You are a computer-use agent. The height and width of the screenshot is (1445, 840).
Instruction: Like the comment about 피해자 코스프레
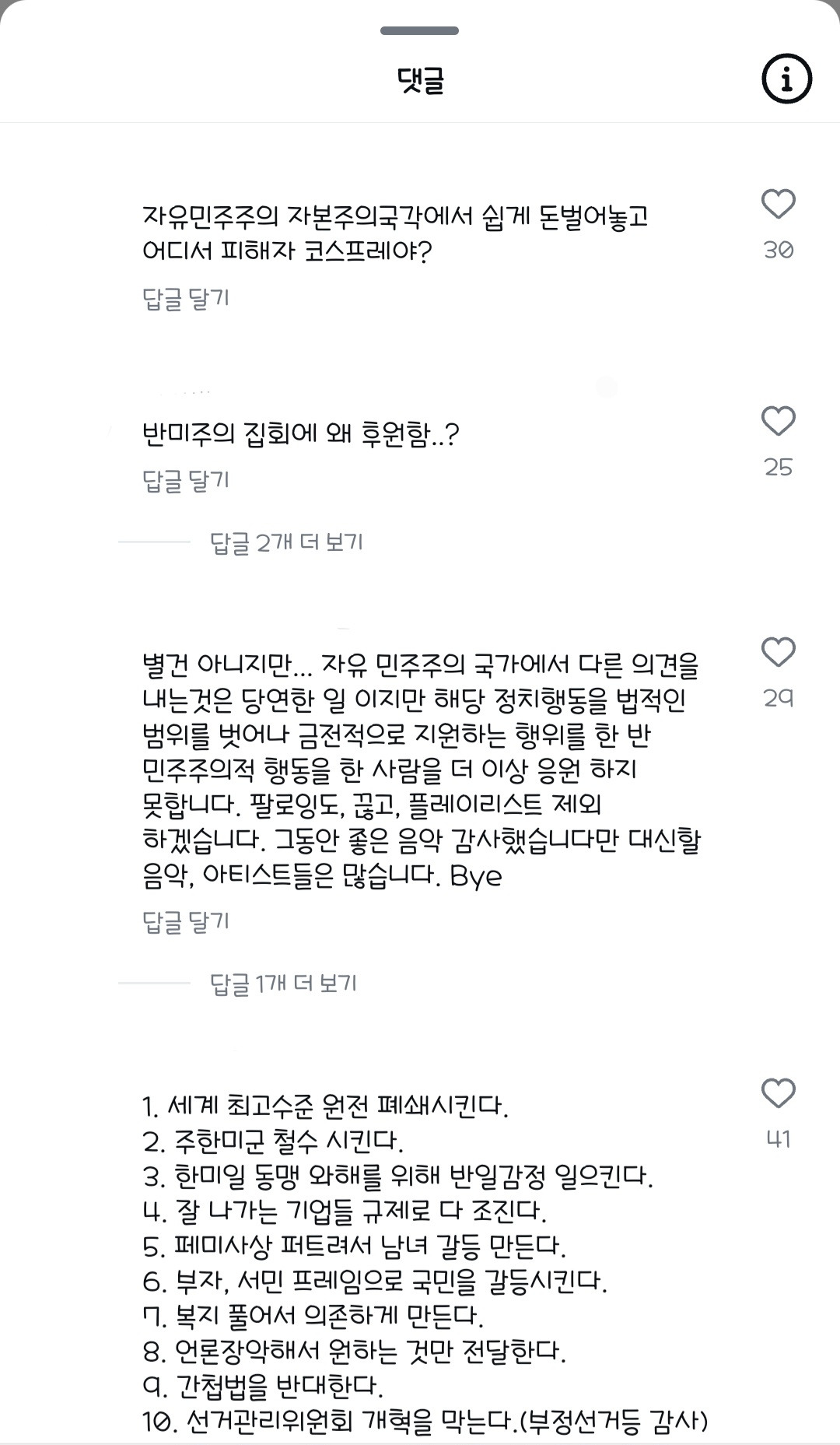[778, 205]
